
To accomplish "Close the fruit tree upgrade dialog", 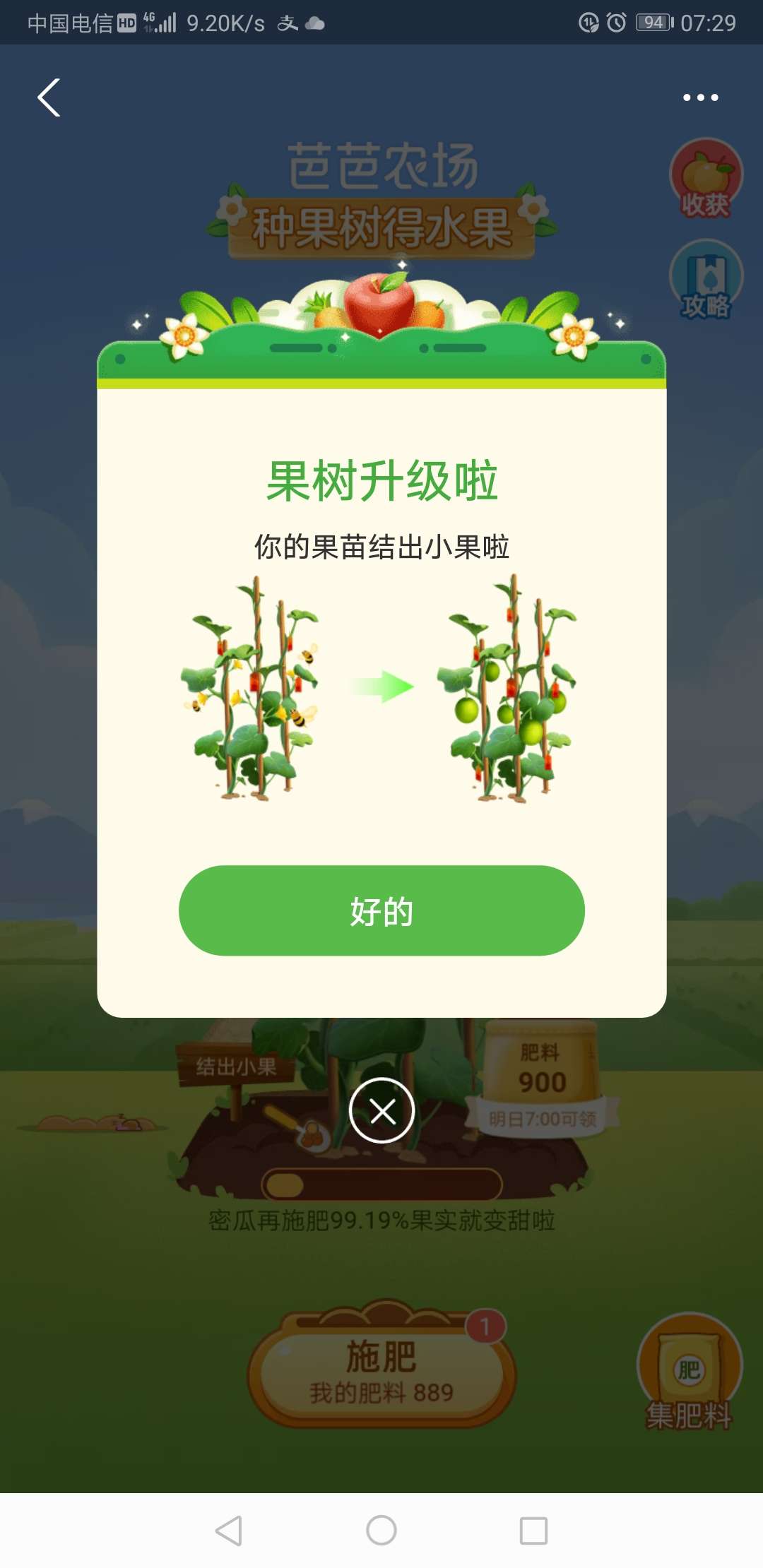I will click(x=381, y=1111).
